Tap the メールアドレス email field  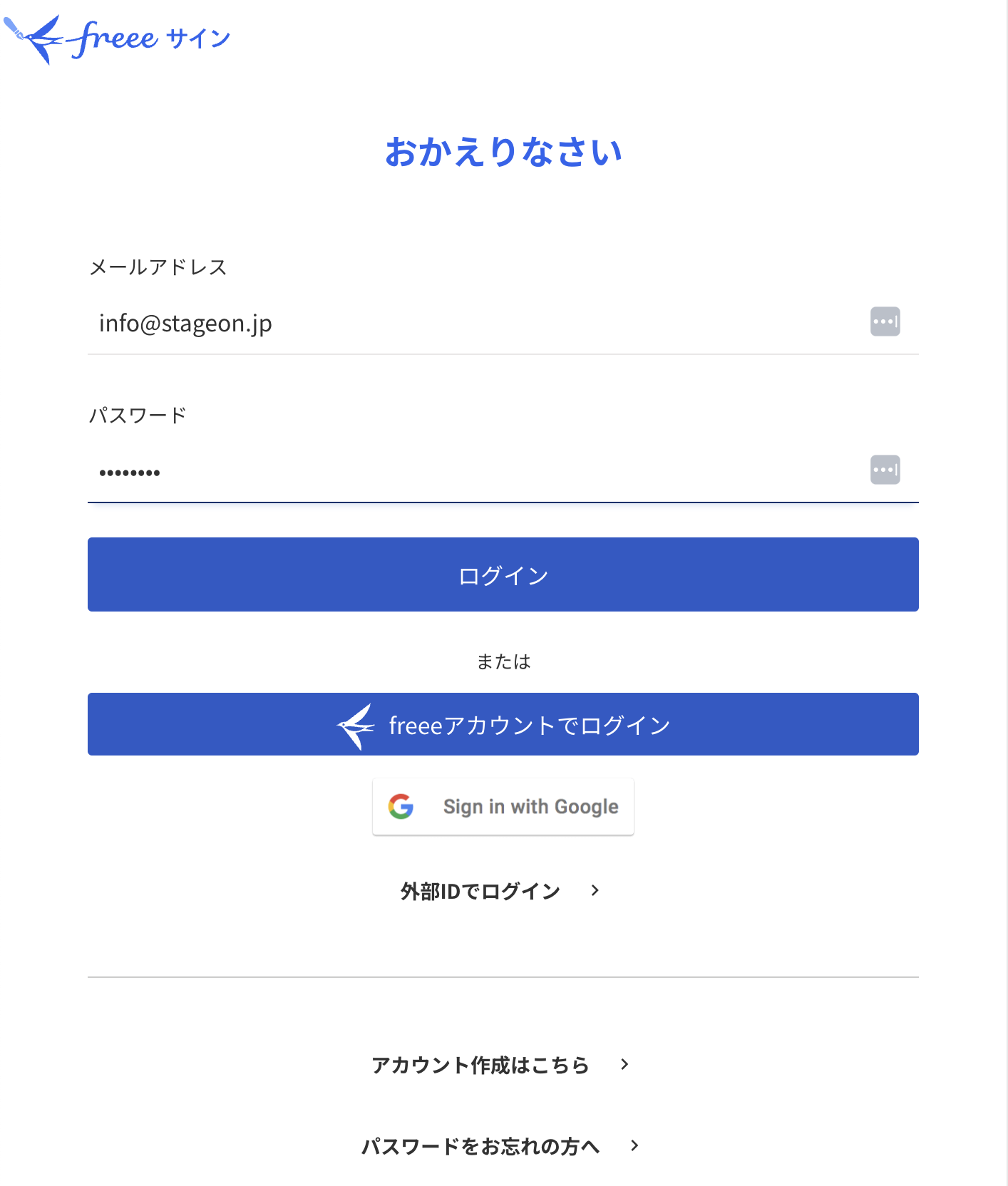[x=470, y=323]
